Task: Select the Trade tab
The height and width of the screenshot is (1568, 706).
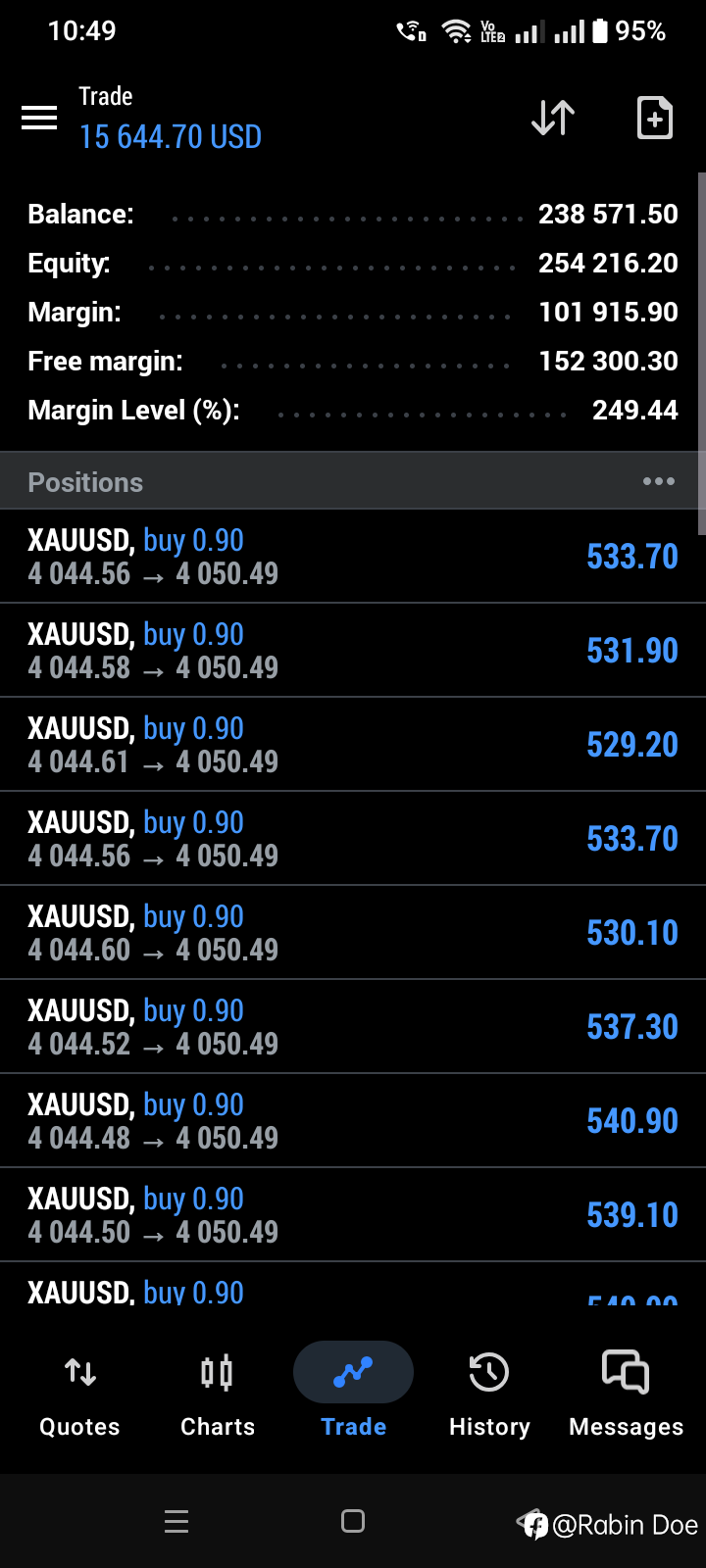Action: point(353,1392)
